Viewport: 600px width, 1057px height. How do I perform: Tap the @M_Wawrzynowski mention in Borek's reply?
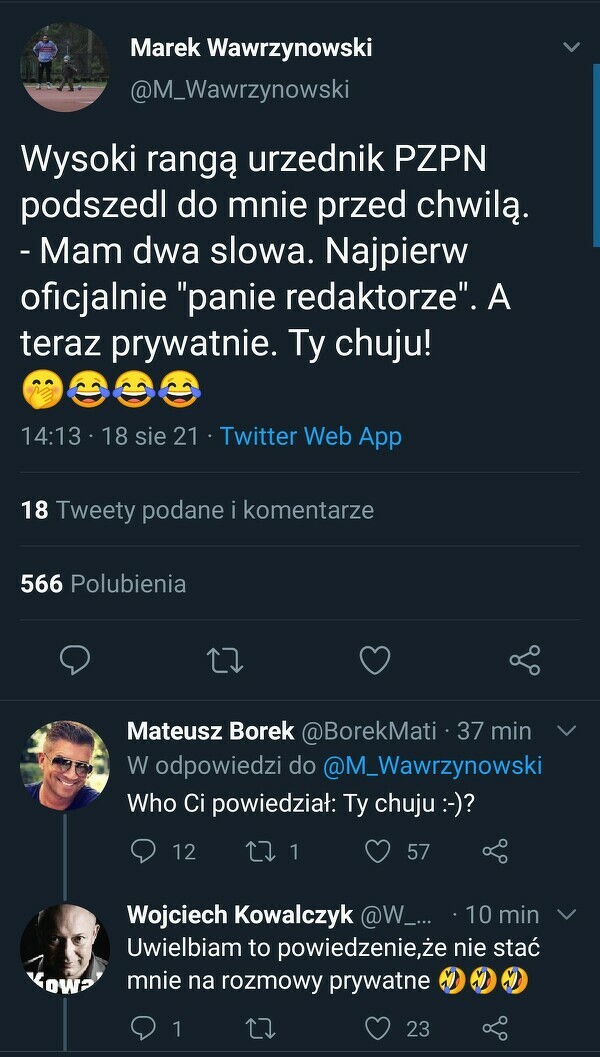tap(432, 766)
